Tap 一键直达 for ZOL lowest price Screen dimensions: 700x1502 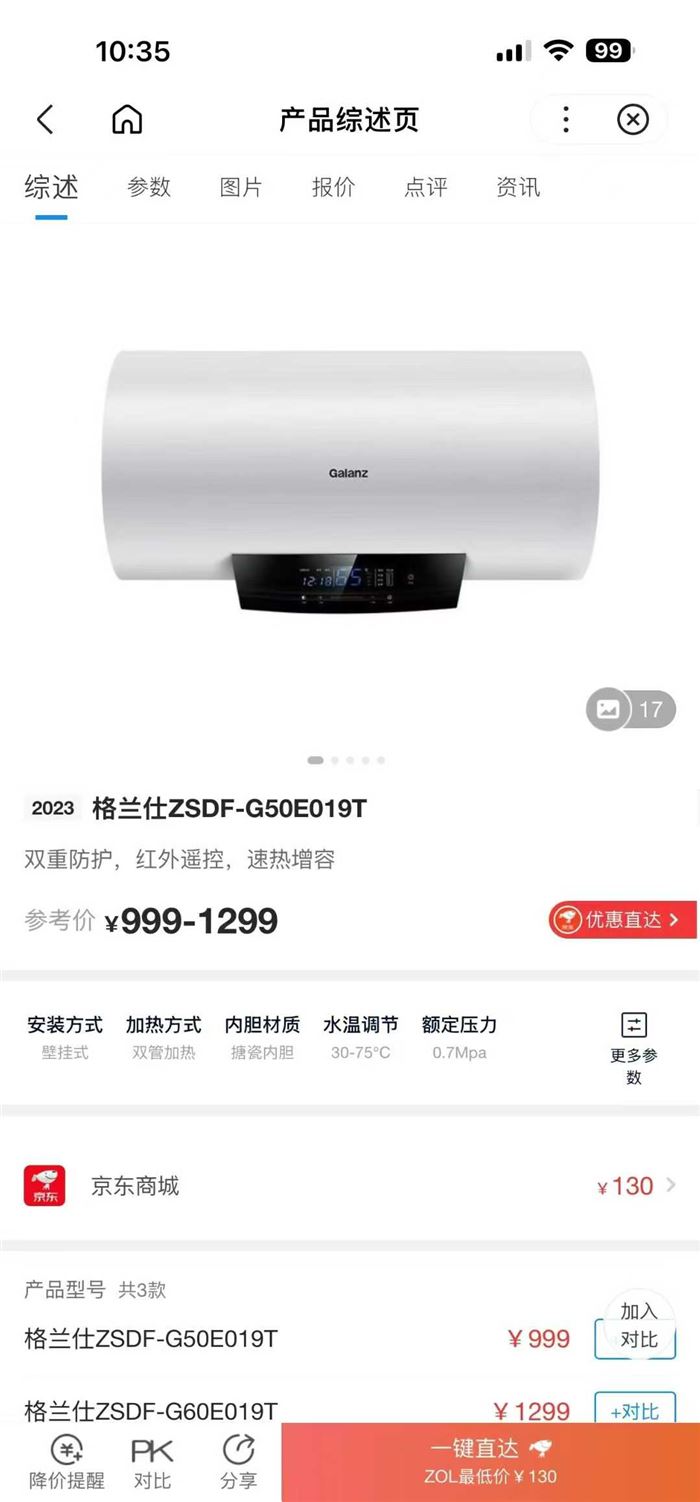(x=491, y=1462)
